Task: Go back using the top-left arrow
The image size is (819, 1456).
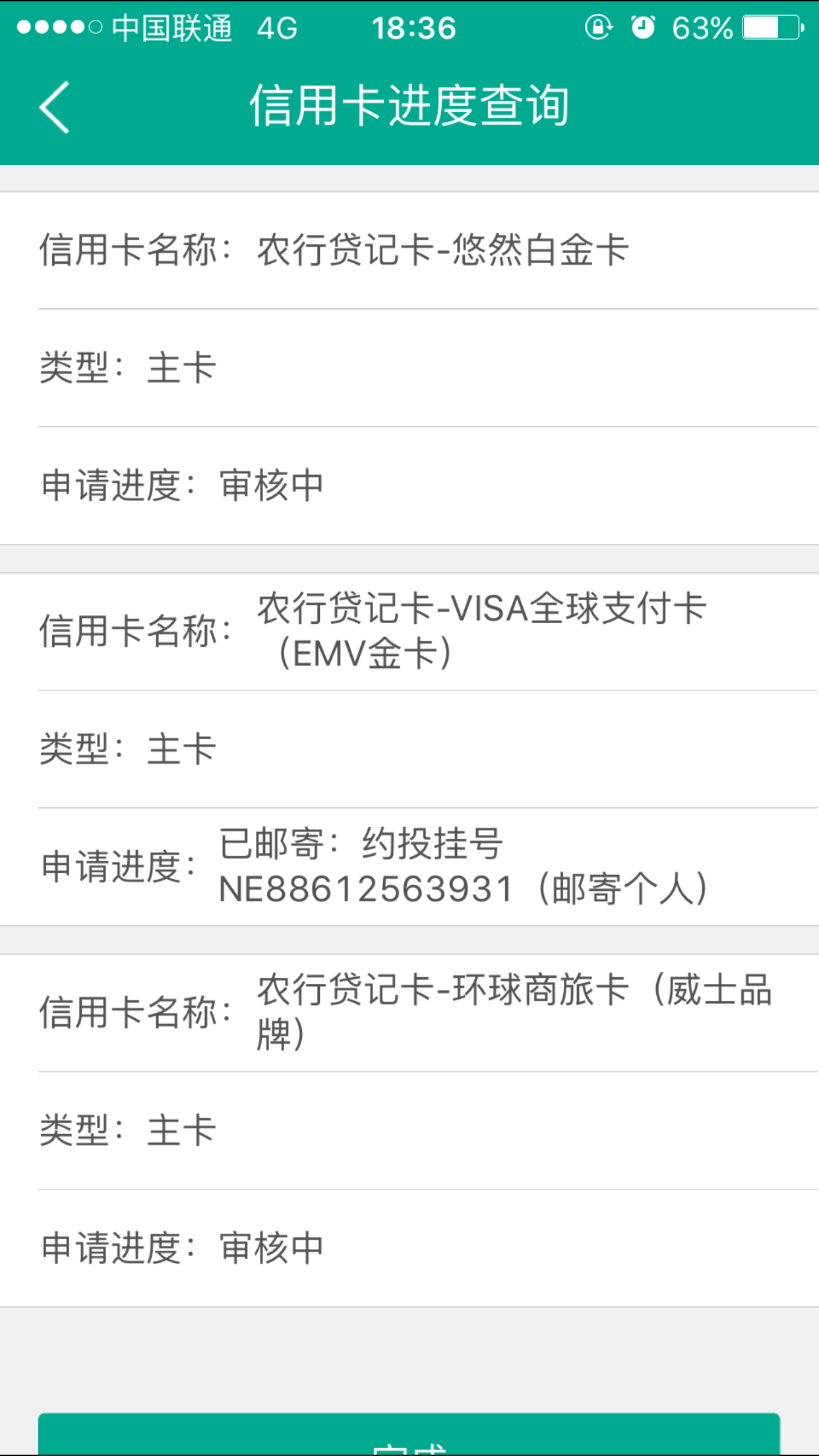Action: (x=55, y=107)
